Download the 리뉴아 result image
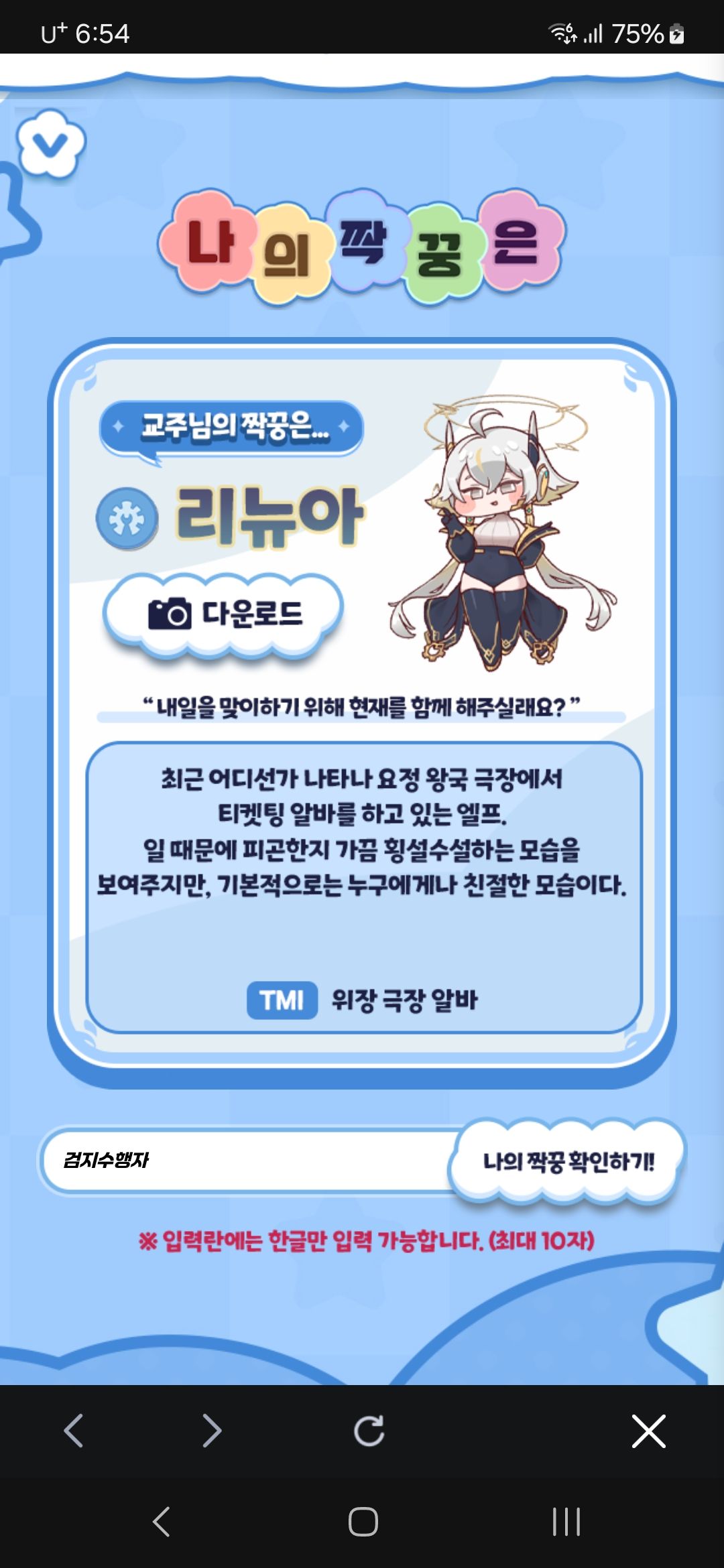Image resolution: width=724 pixels, height=1568 pixels. coord(224,614)
